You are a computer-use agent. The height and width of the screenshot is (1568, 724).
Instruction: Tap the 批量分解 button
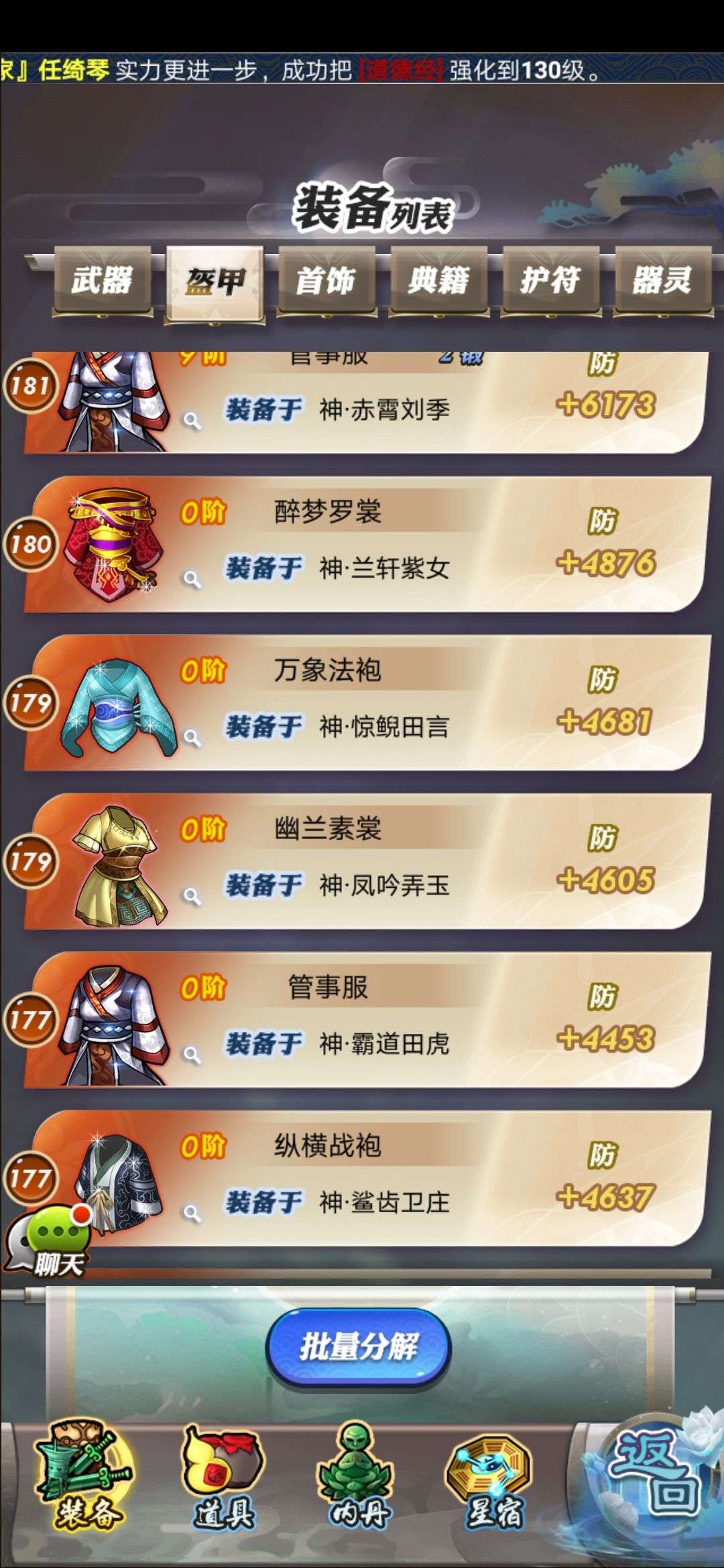point(359,1347)
